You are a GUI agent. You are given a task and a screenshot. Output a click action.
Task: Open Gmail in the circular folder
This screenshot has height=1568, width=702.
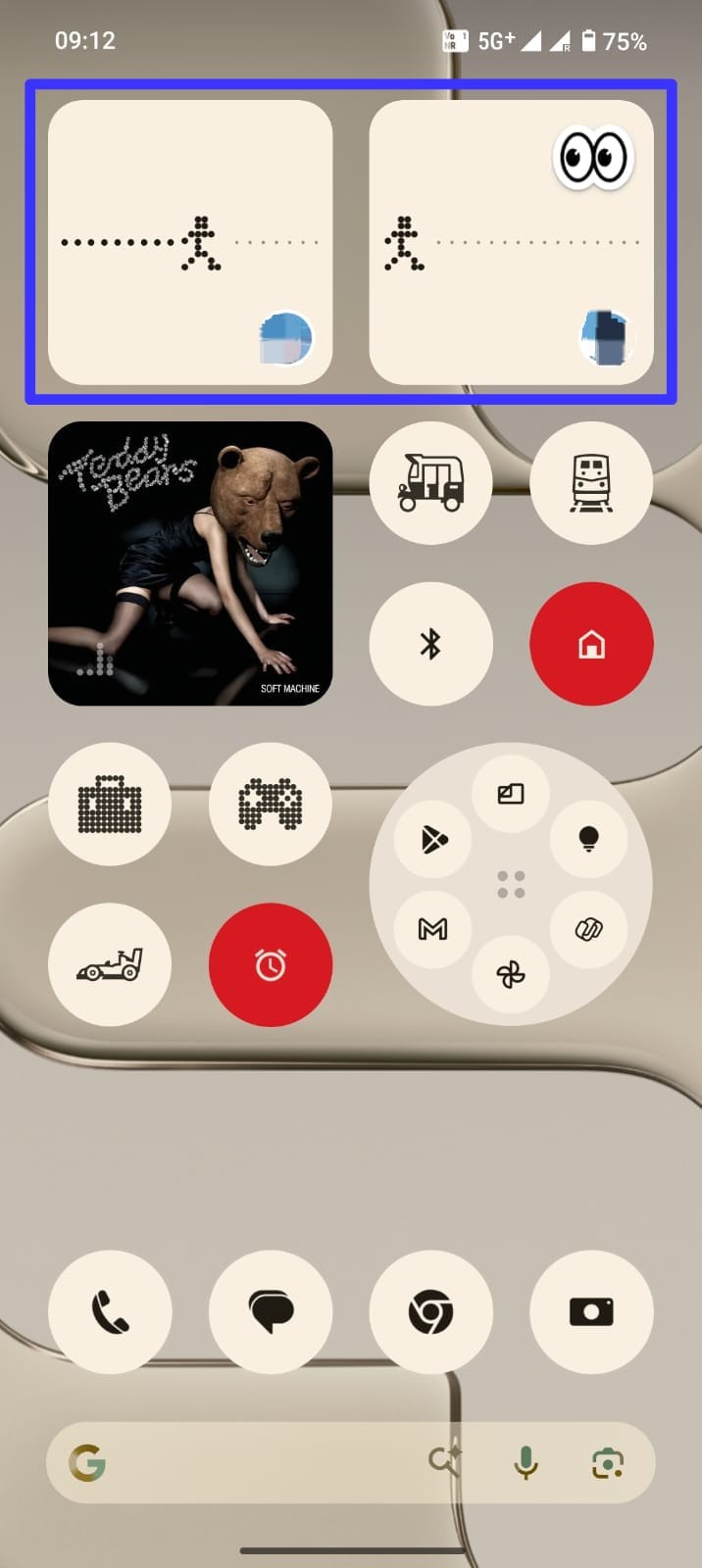[433, 929]
